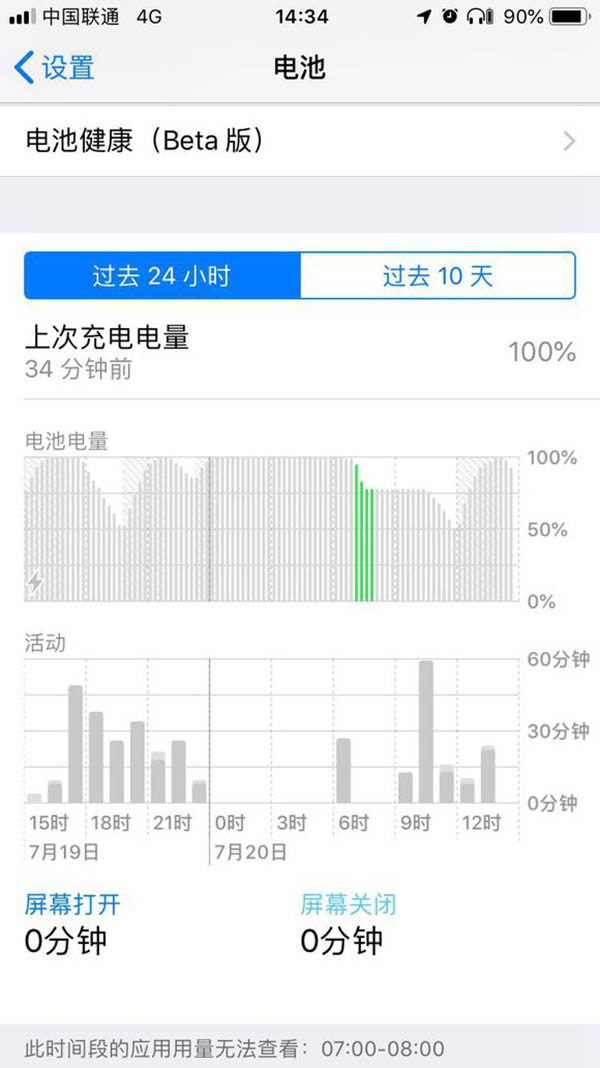Go back to 设置
The image size is (600, 1068).
55,68
